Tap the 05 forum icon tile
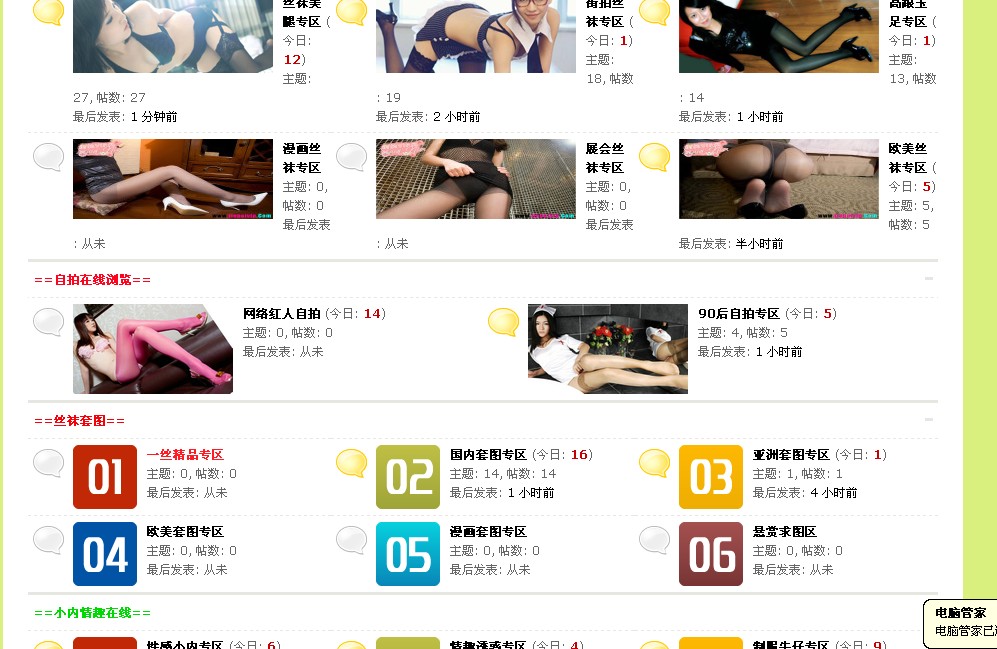This screenshot has height=649, width=997. click(408, 554)
